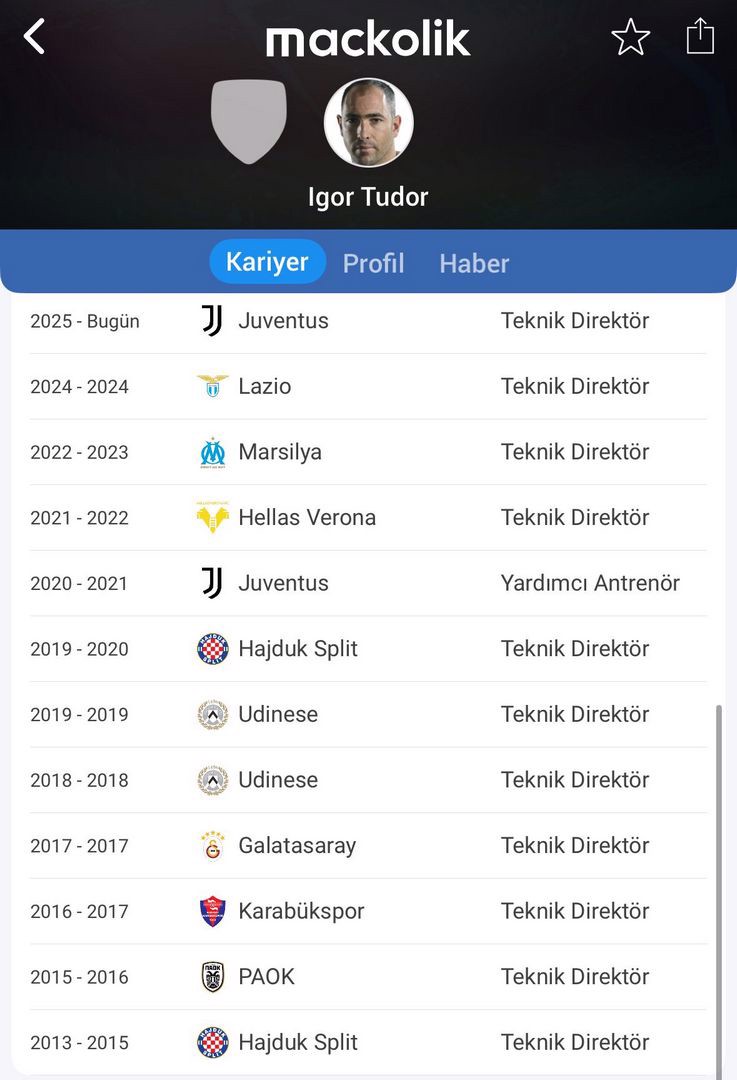Share this coach page
Viewport: 737px width, 1080px height.
(x=700, y=37)
